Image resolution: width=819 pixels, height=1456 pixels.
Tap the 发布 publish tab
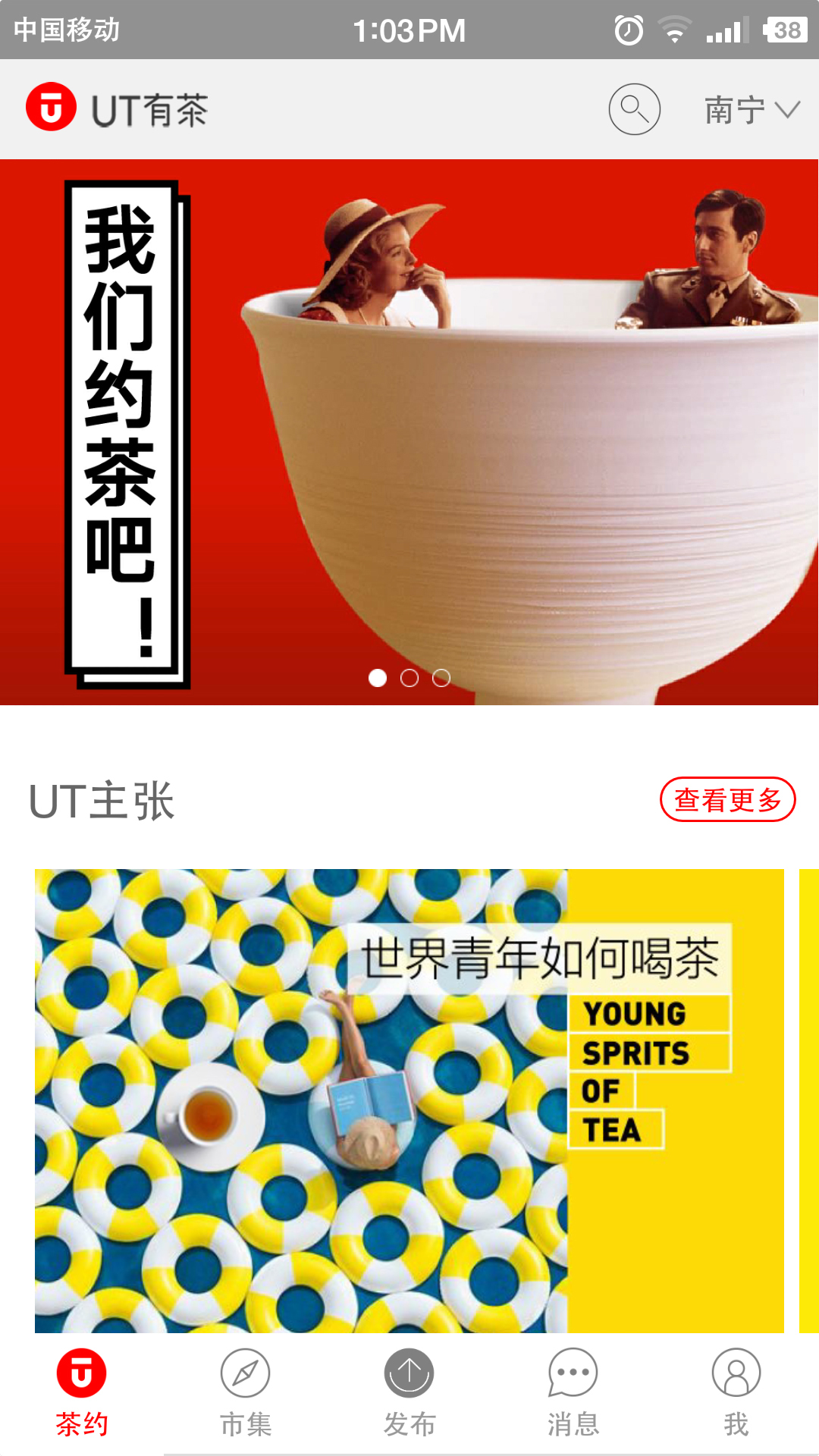click(409, 1392)
